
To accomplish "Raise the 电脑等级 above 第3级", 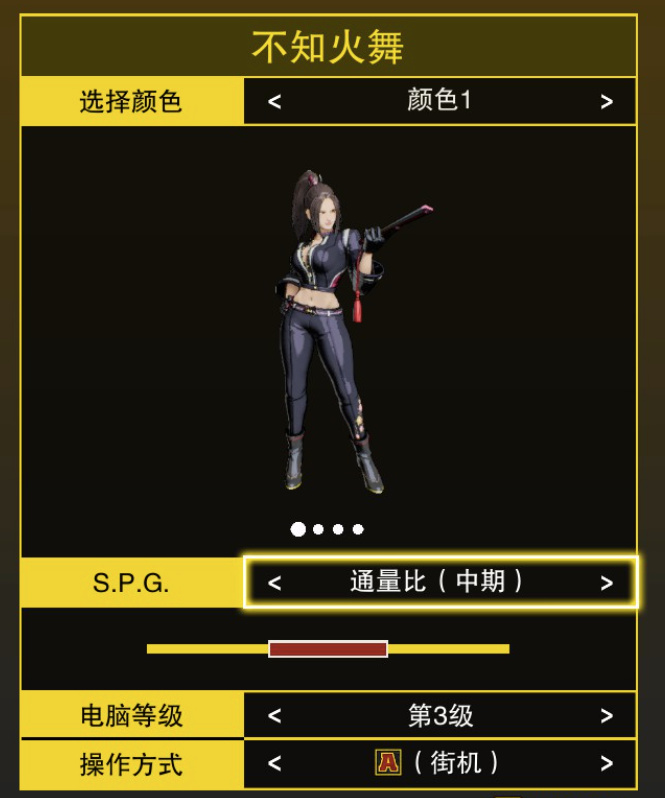I will (x=606, y=716).
